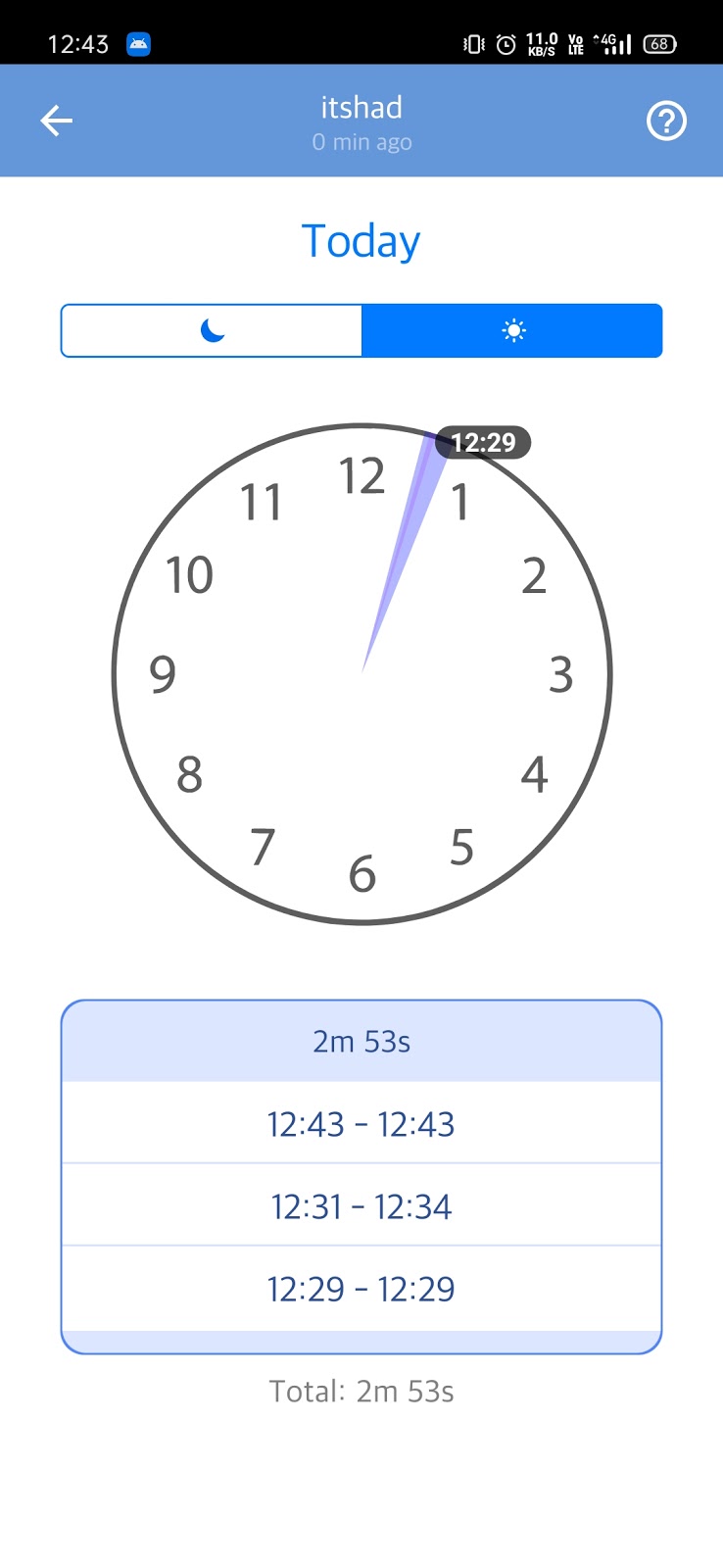Select the 12:31 - 12:34 session row
The width and height of the screenshot is (723, 1568).
(361, 1205)
